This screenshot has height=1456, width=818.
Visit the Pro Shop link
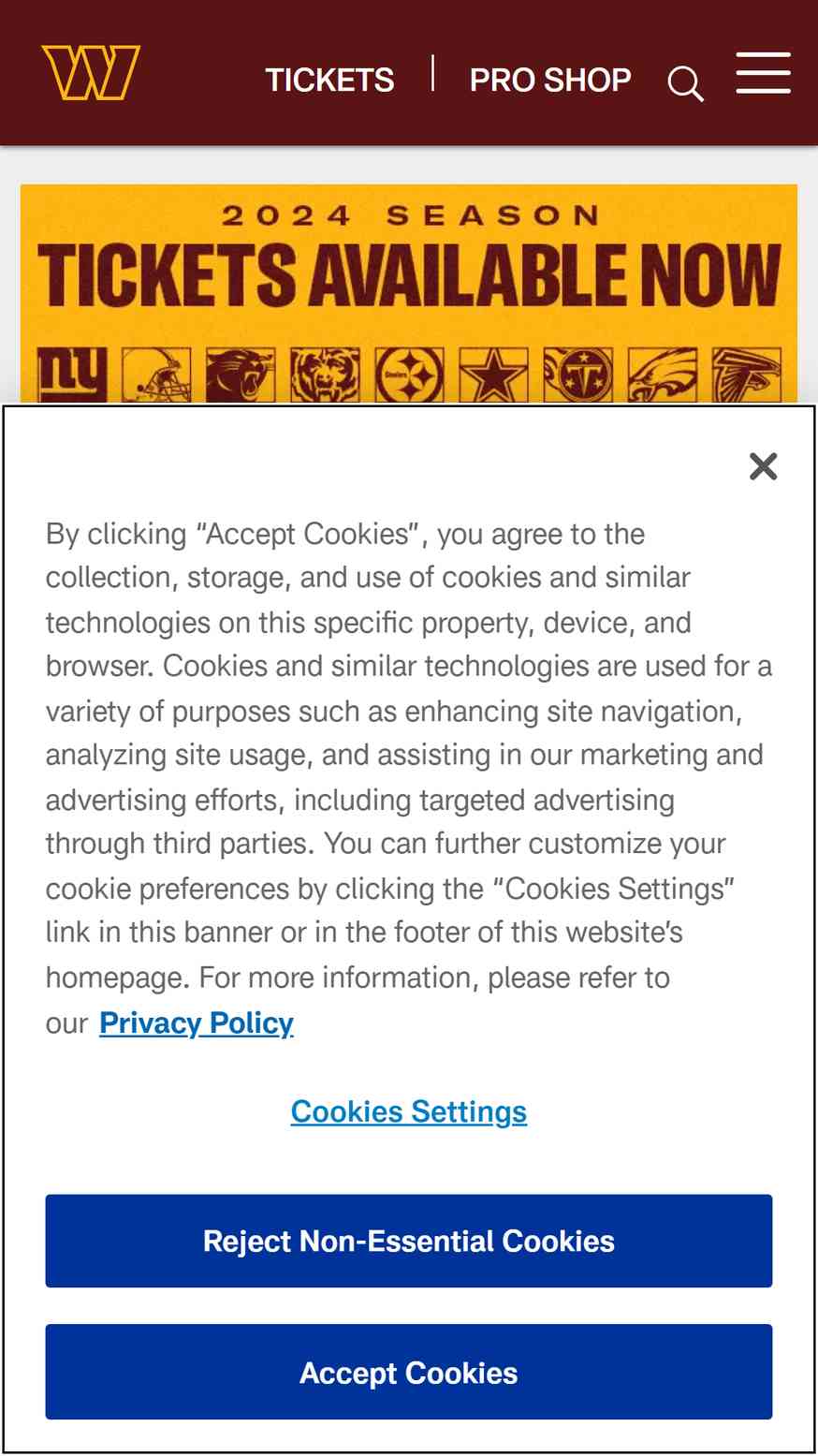click(550, 81)
